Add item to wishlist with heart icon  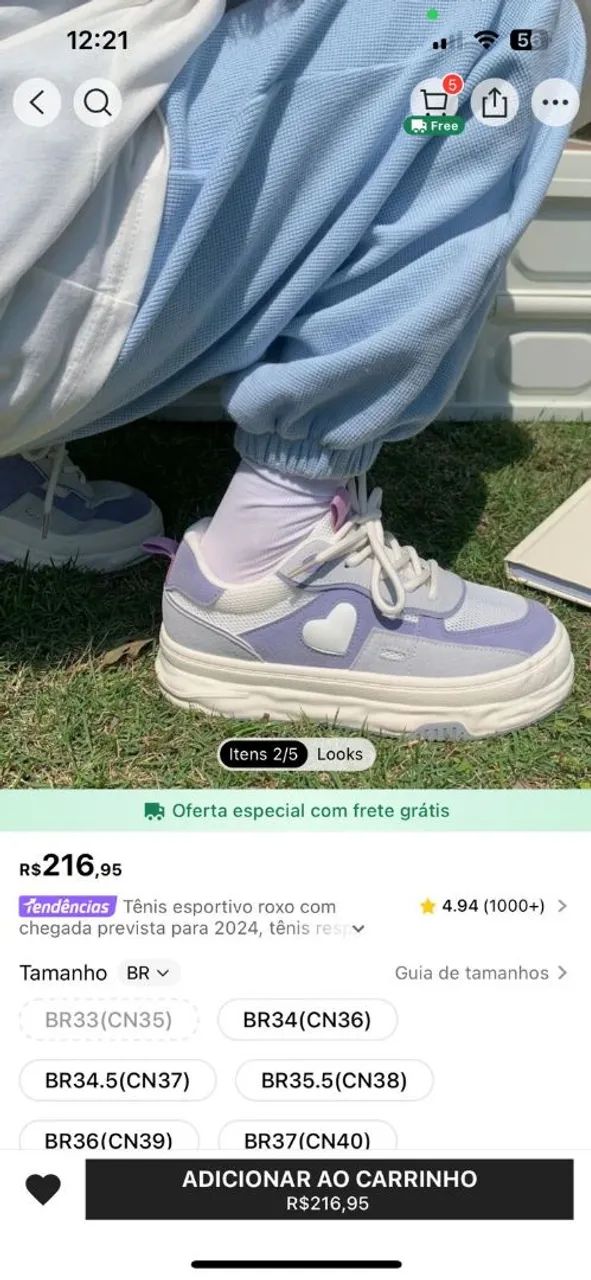click(43, 1189)
